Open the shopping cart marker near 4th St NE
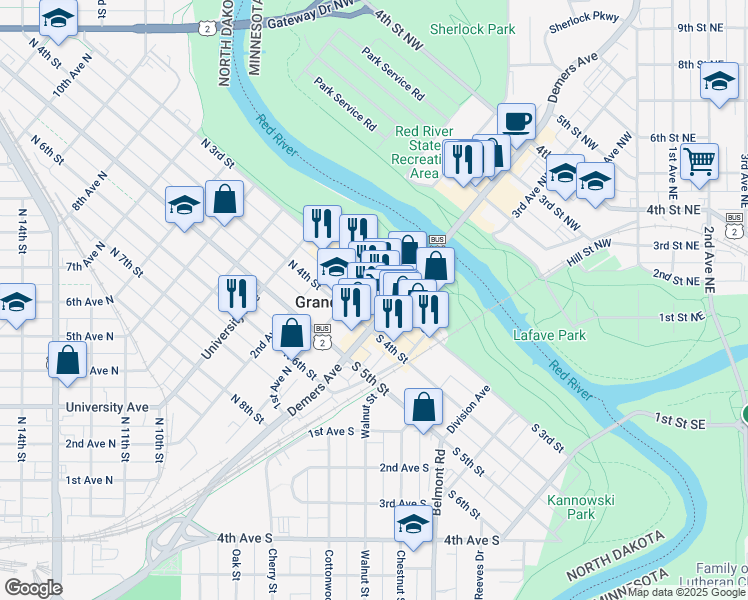748x600 pixels. pyautogui.click(x=699, y=160)
